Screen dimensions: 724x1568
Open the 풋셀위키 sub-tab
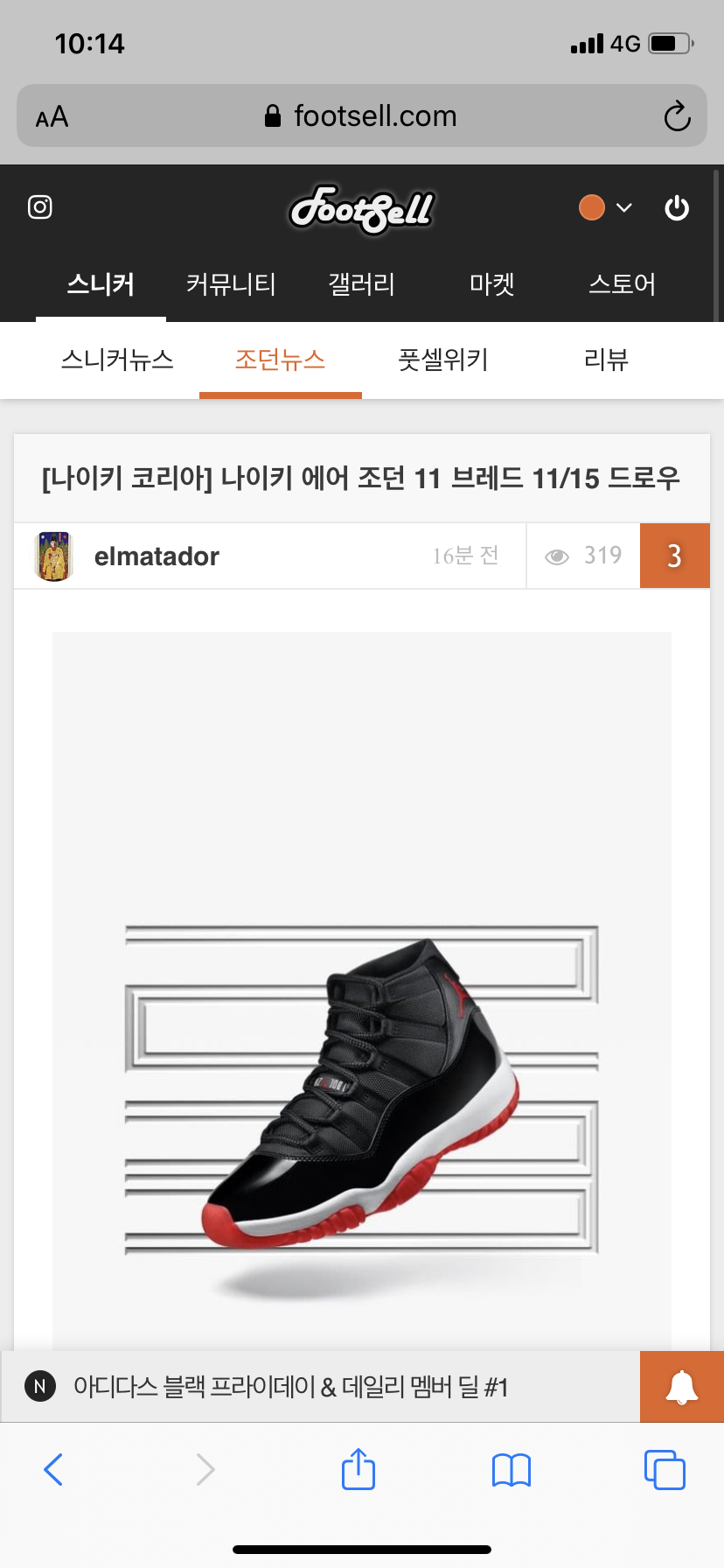[443, 360]
